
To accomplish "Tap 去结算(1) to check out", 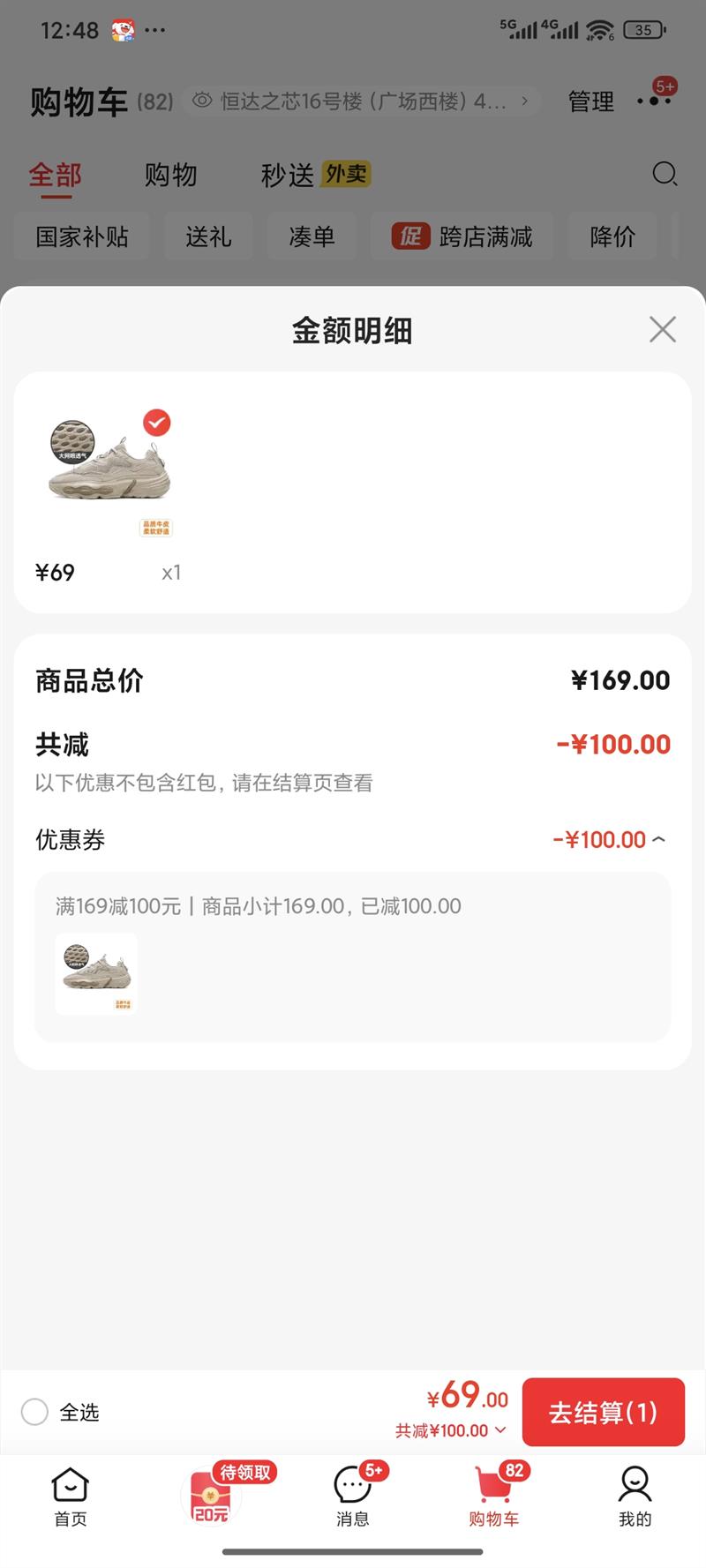I will (x=603, y=1412).
